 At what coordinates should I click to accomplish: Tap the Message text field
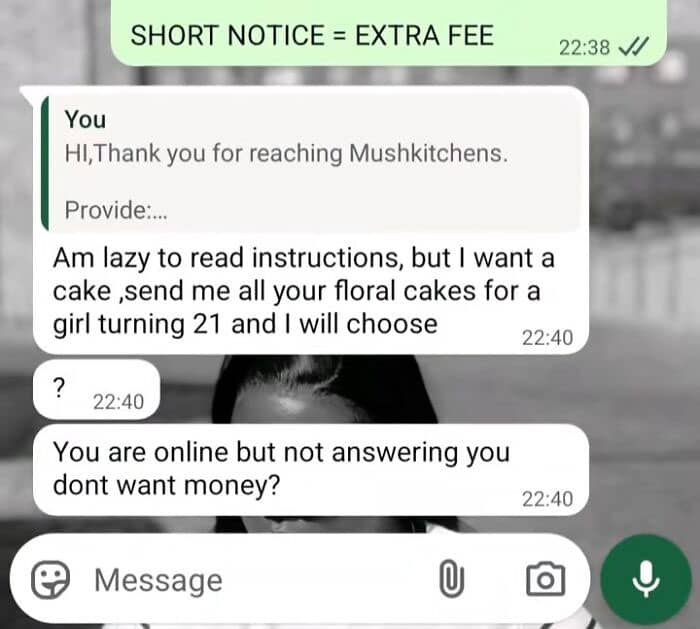[x=259, y=580]
